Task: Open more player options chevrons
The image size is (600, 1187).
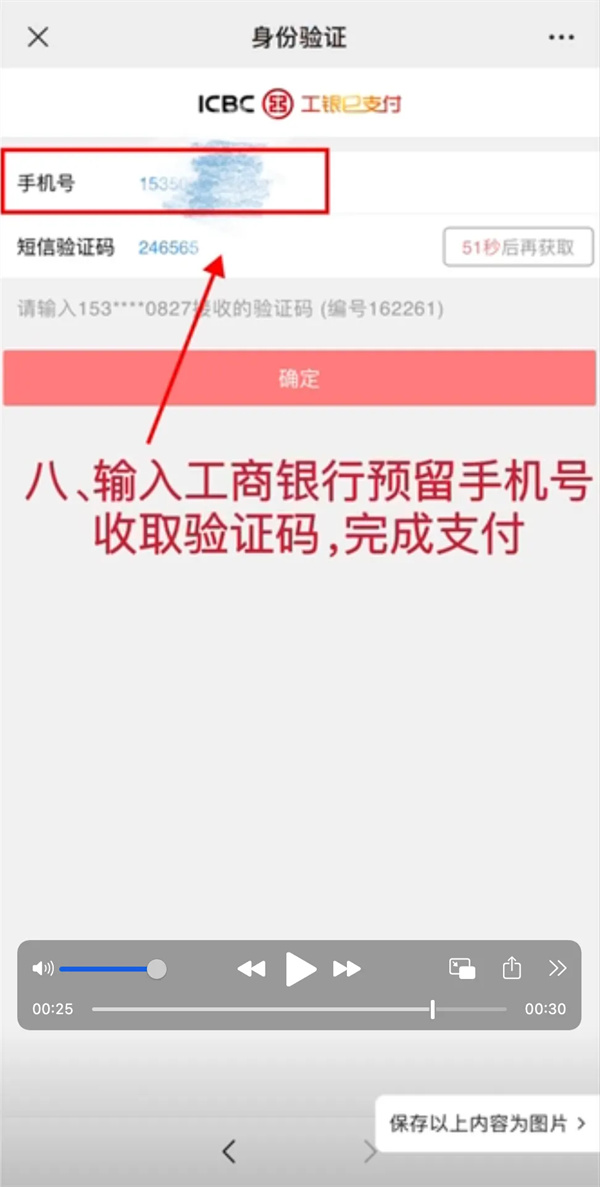Action: pos(558,968)
